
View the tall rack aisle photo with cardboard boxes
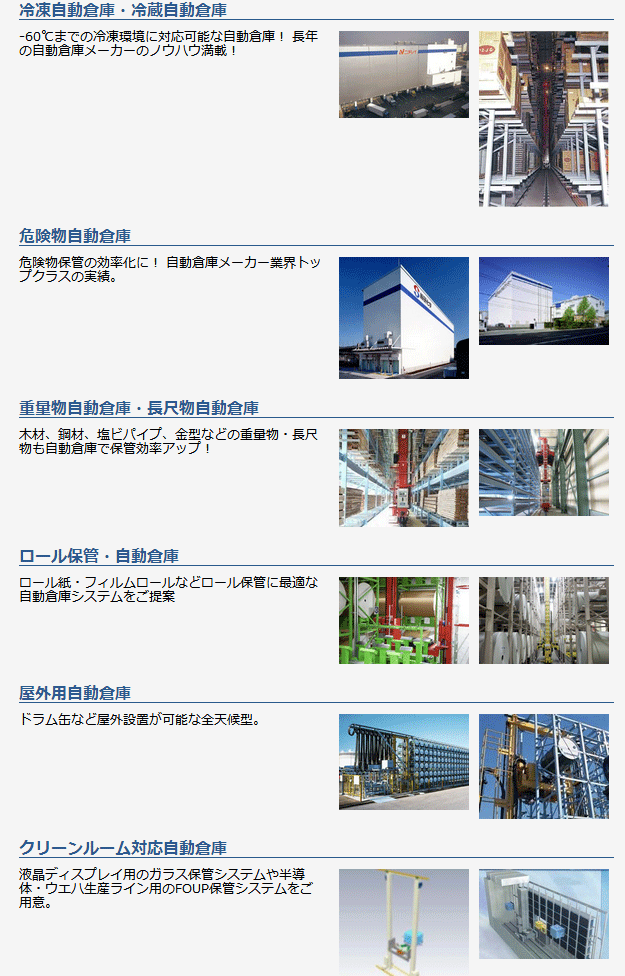(543, 118)
